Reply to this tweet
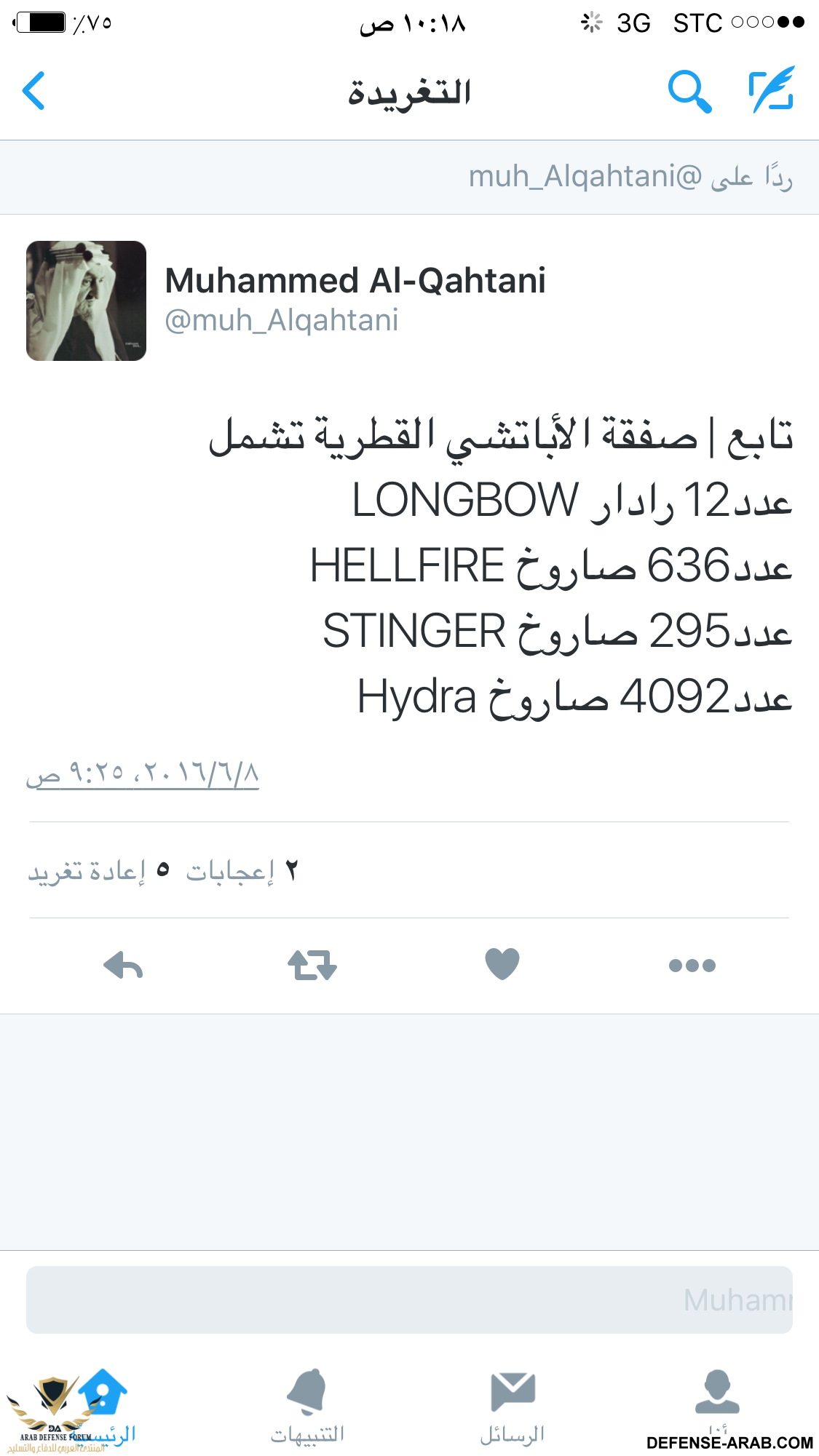Viewport: 819px width, 1456px height. 123,966
